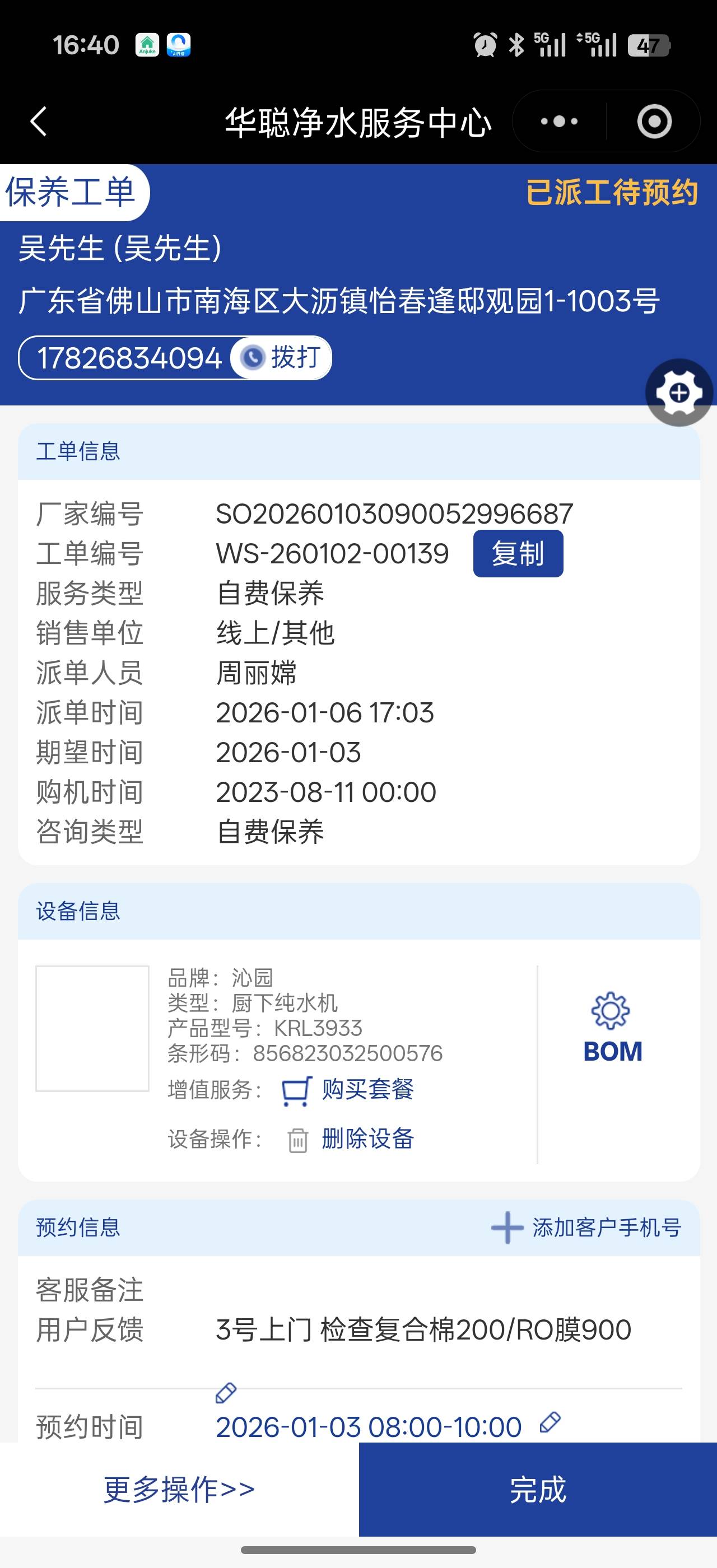Add a customer phone via 添加客户手机号
The width and height of the screenshot is (717, 1568).
click(x=586, y=1228)
